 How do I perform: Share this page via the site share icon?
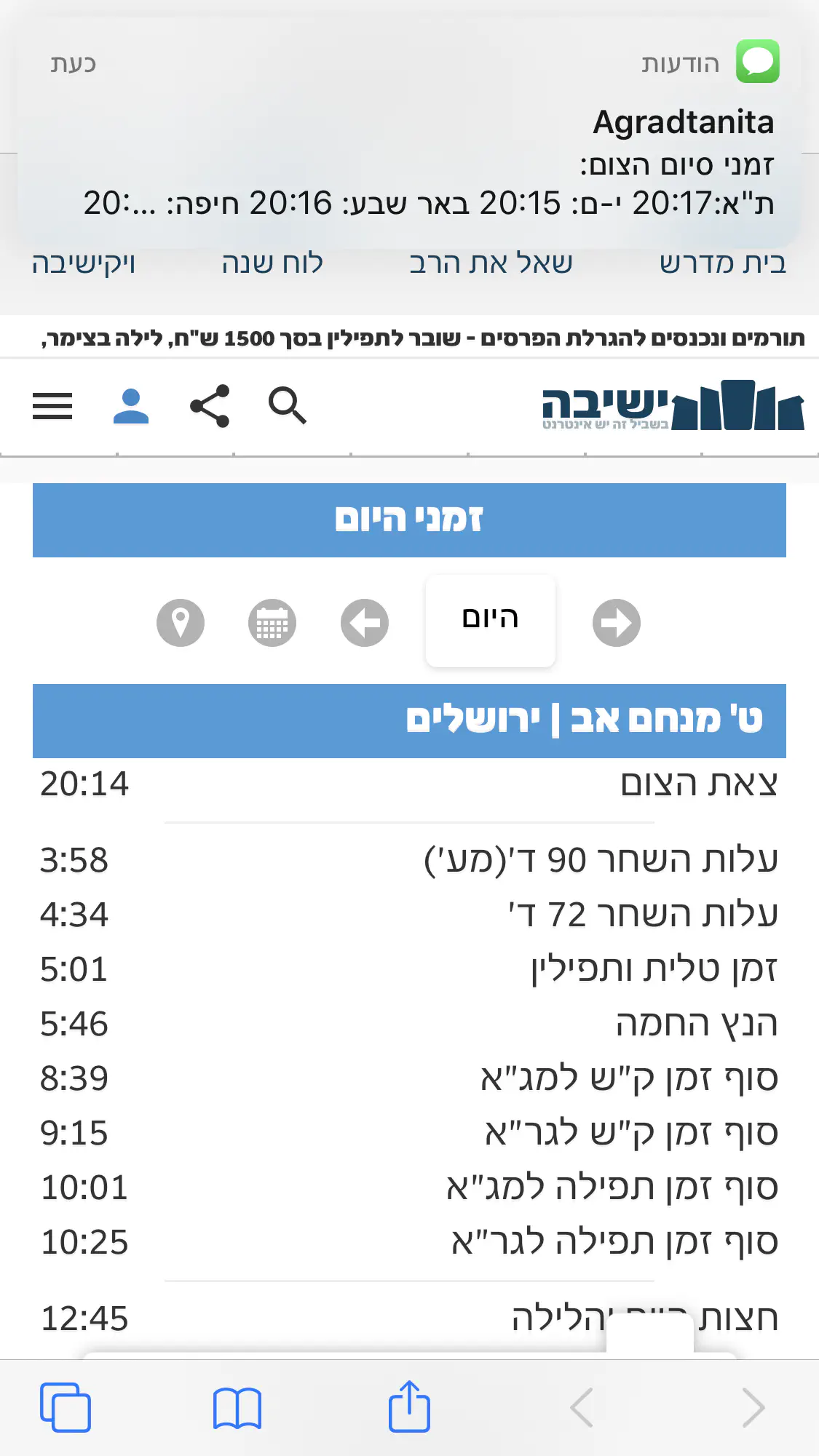coord(210,406)
